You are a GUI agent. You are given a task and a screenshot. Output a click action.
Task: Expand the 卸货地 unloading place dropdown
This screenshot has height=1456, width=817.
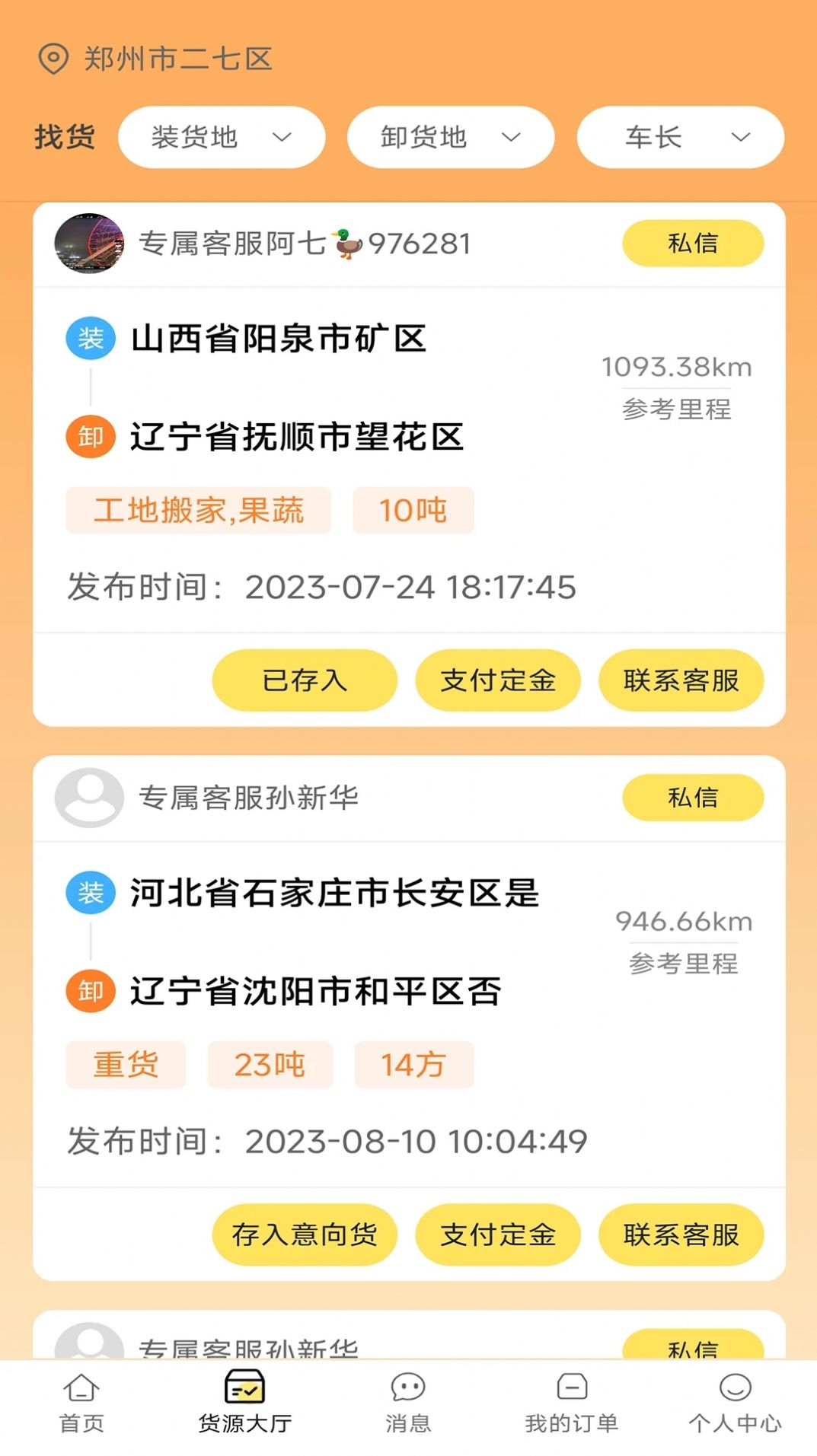click(450, 137)
